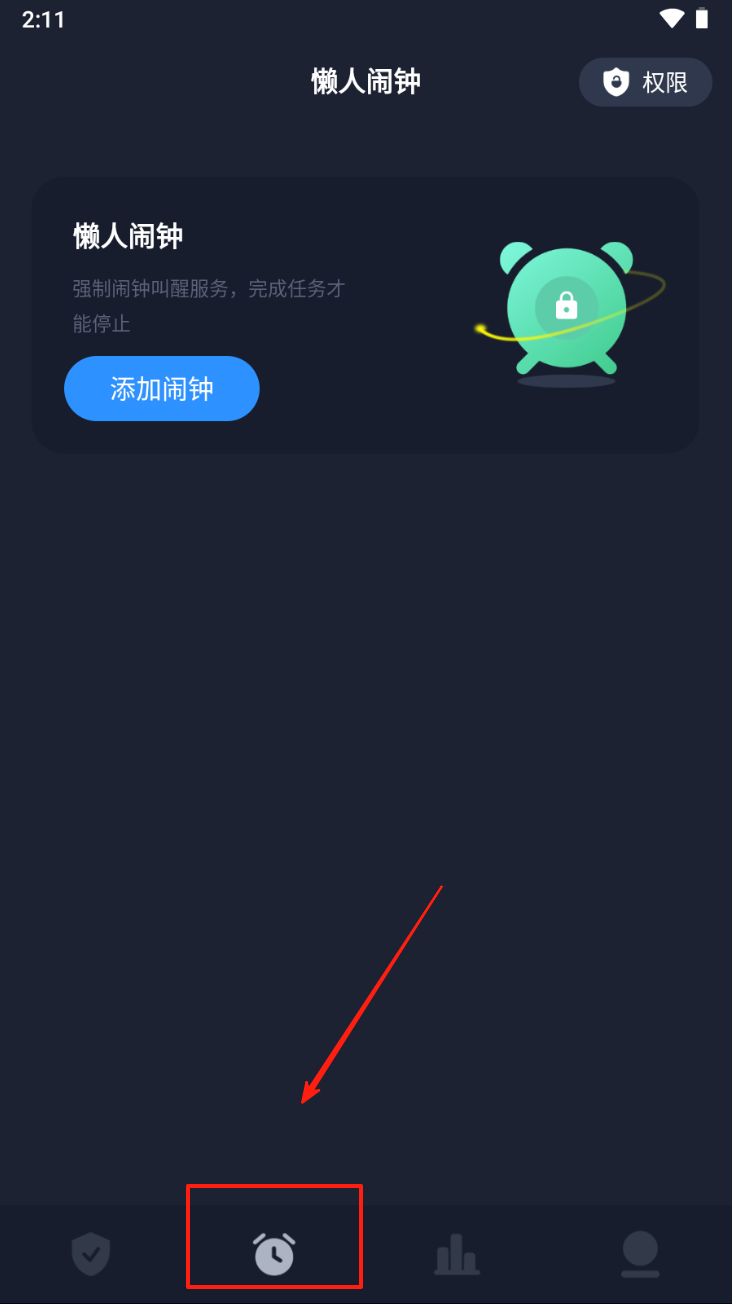The width and height of the screenshot is (732, 1304).
Task: Go to the profile tab
Action: (x=640, y=1254)
